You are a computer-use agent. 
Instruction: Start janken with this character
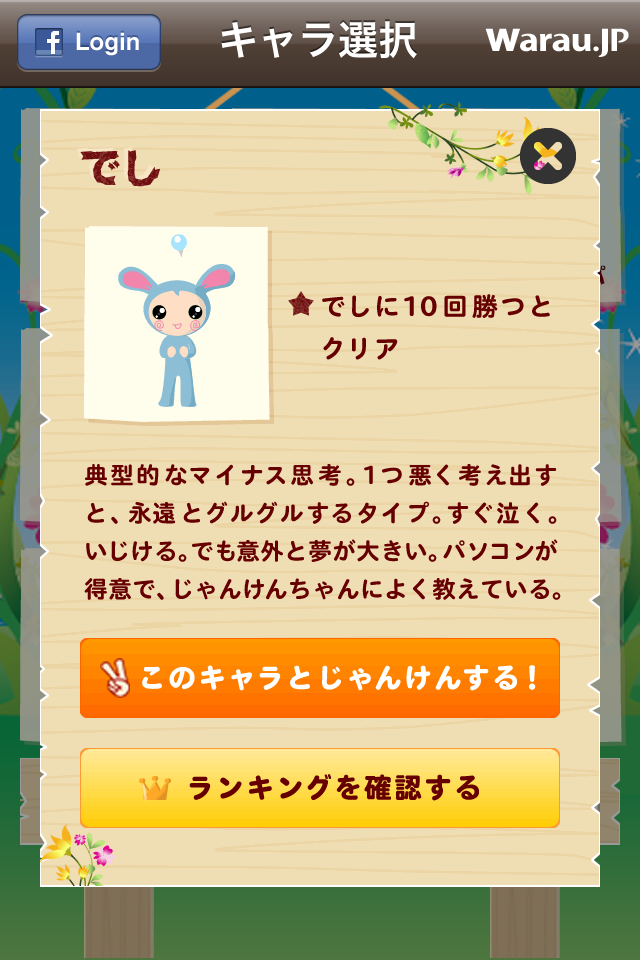[x=320, y=678]
